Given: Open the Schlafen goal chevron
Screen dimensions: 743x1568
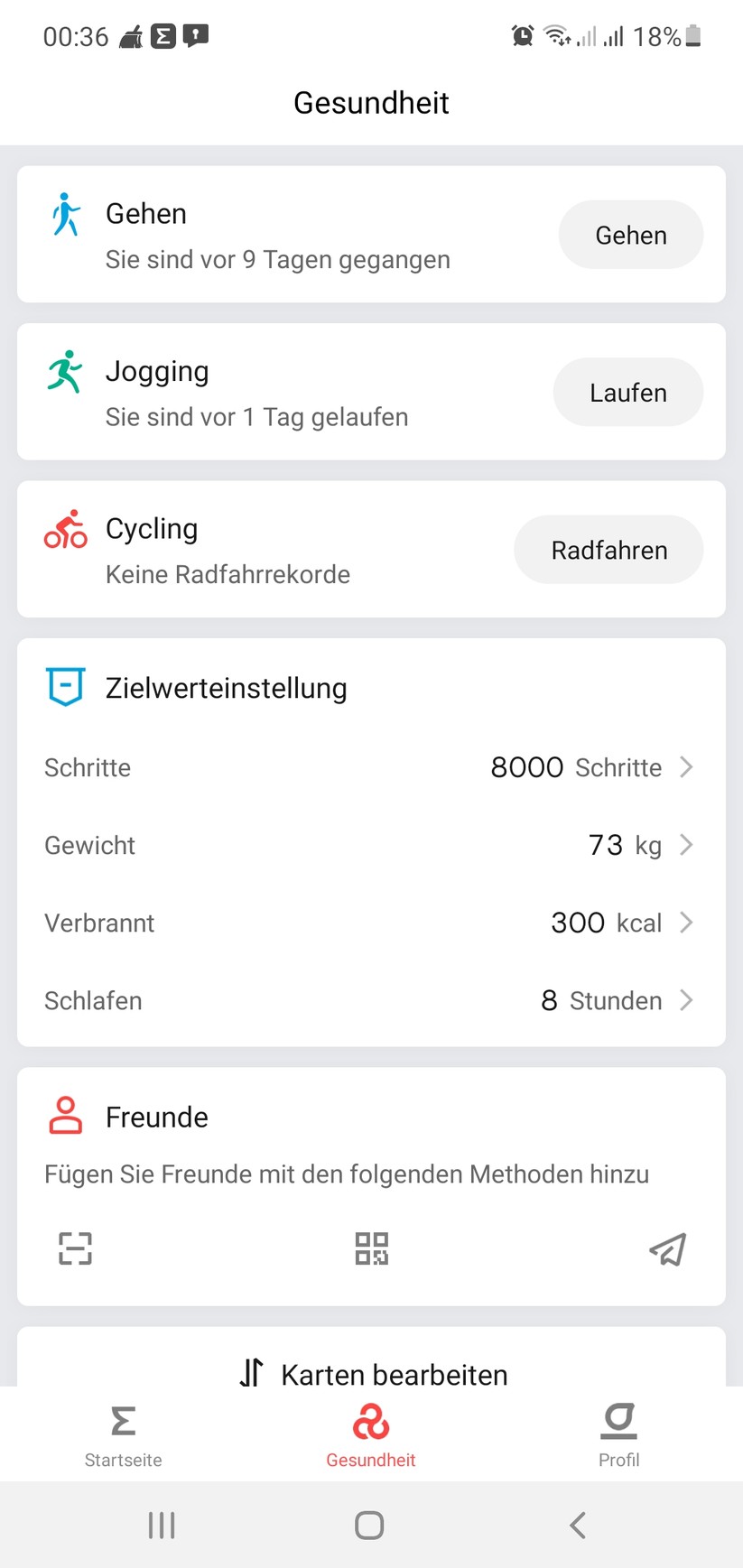Looking at the screenshot, I should click(686, 1000).
